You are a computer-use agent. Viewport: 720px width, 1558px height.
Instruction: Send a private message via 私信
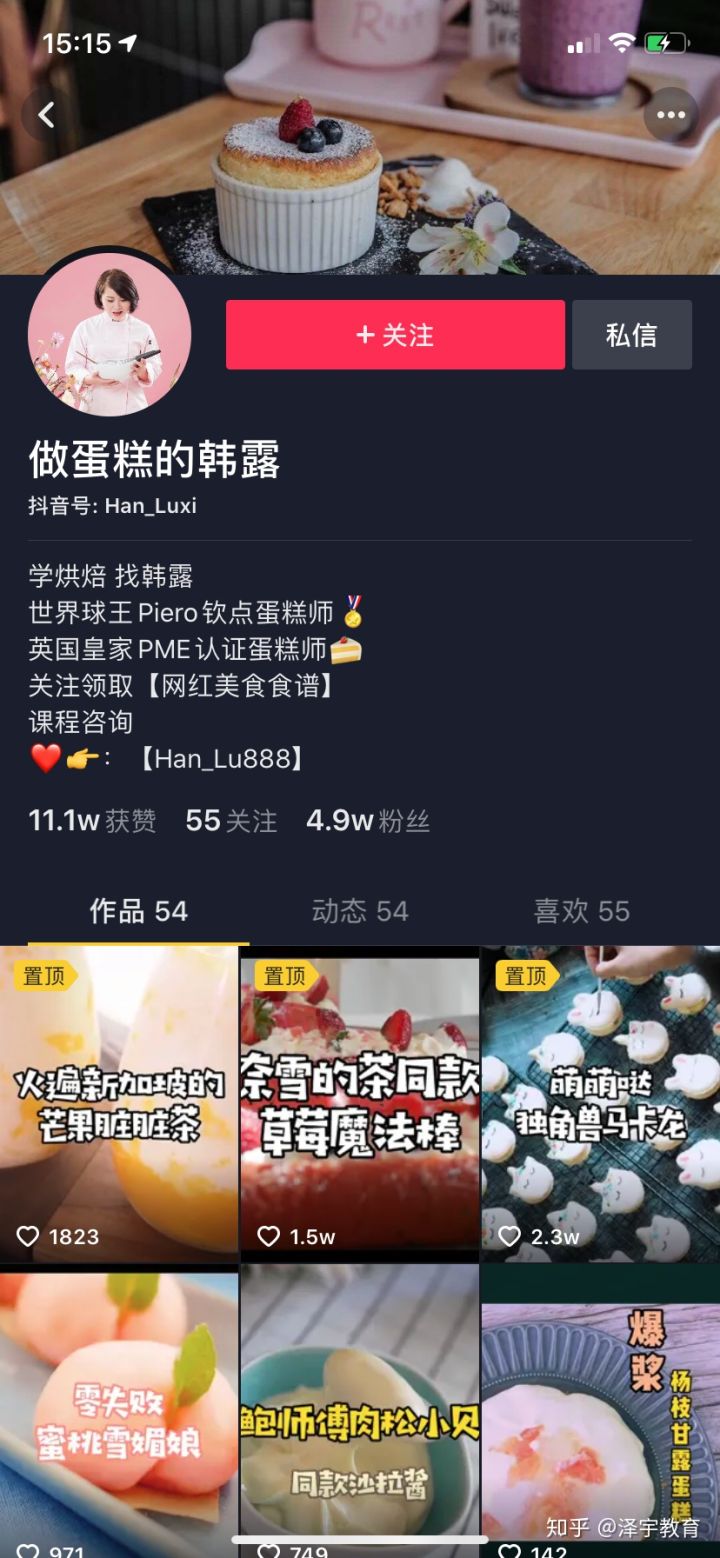(631, 335)
